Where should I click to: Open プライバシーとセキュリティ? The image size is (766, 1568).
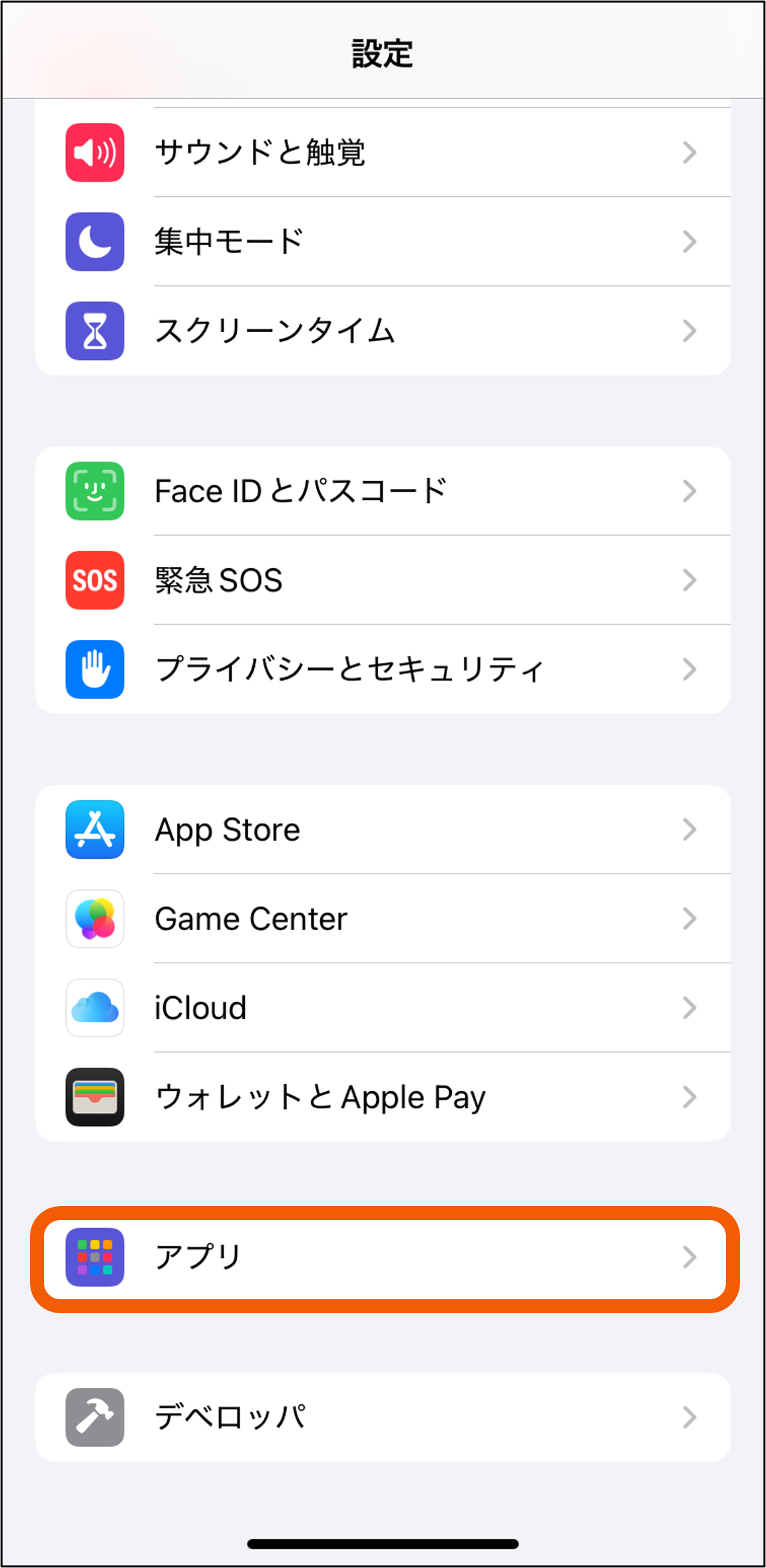(x=383, y=669)
